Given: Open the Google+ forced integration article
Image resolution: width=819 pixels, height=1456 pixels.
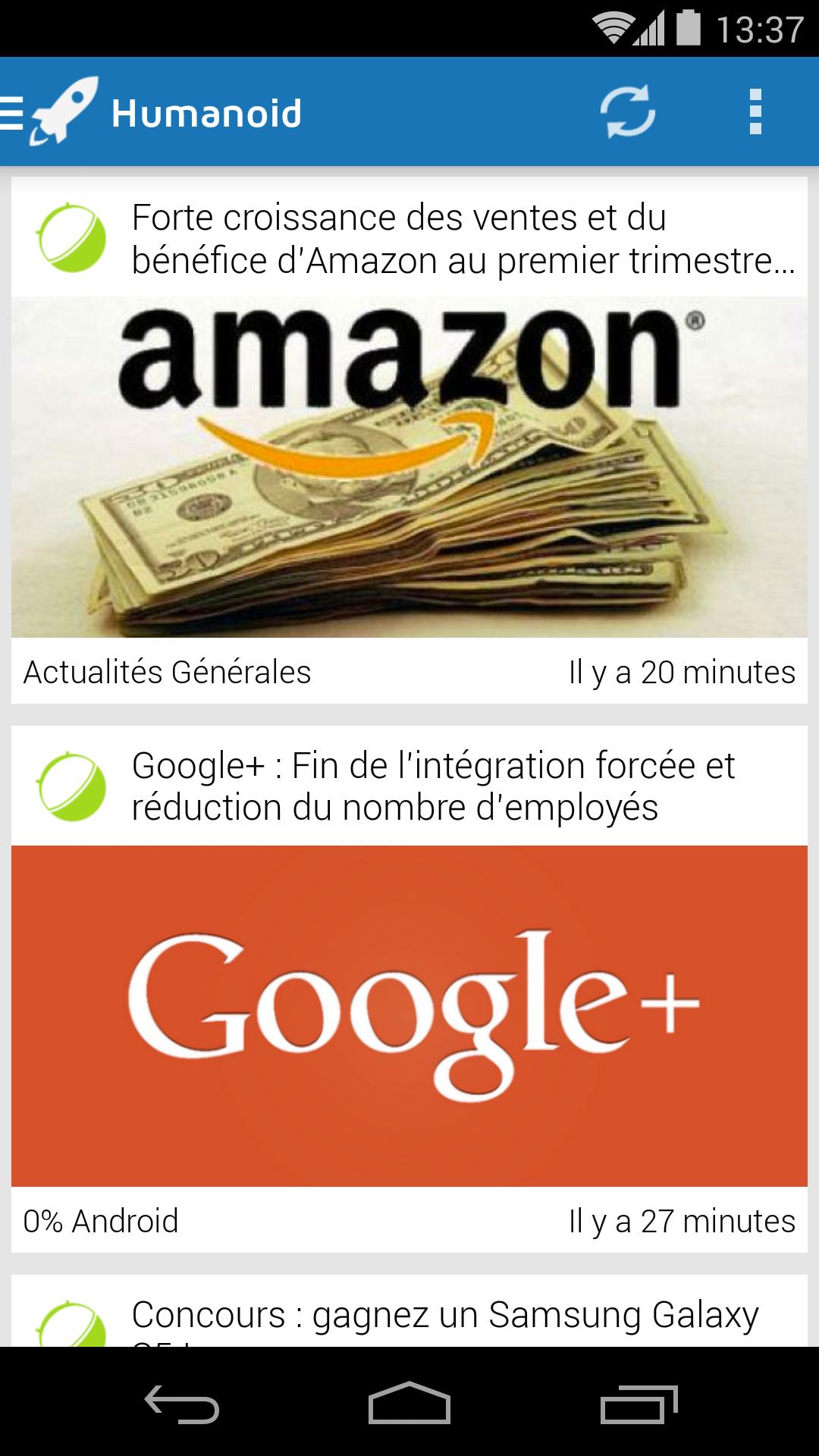Looking at the screenshot, I should (409, 986).
